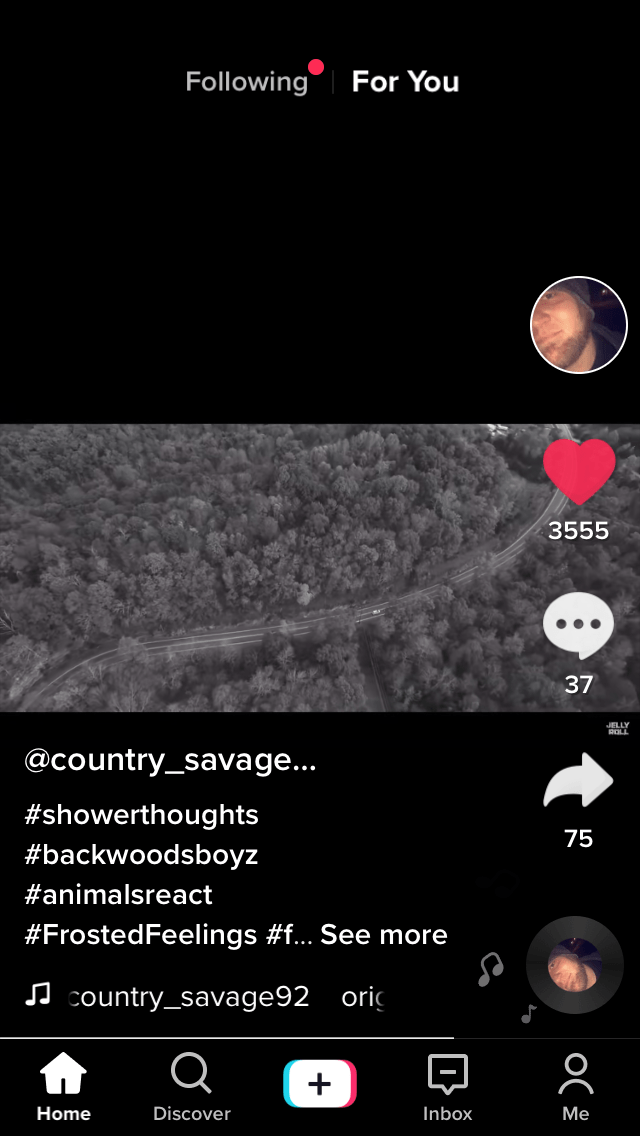This screenshot has width=640, height=1136.
Task: Open the country_savage92 sound title
Action: 190,997
